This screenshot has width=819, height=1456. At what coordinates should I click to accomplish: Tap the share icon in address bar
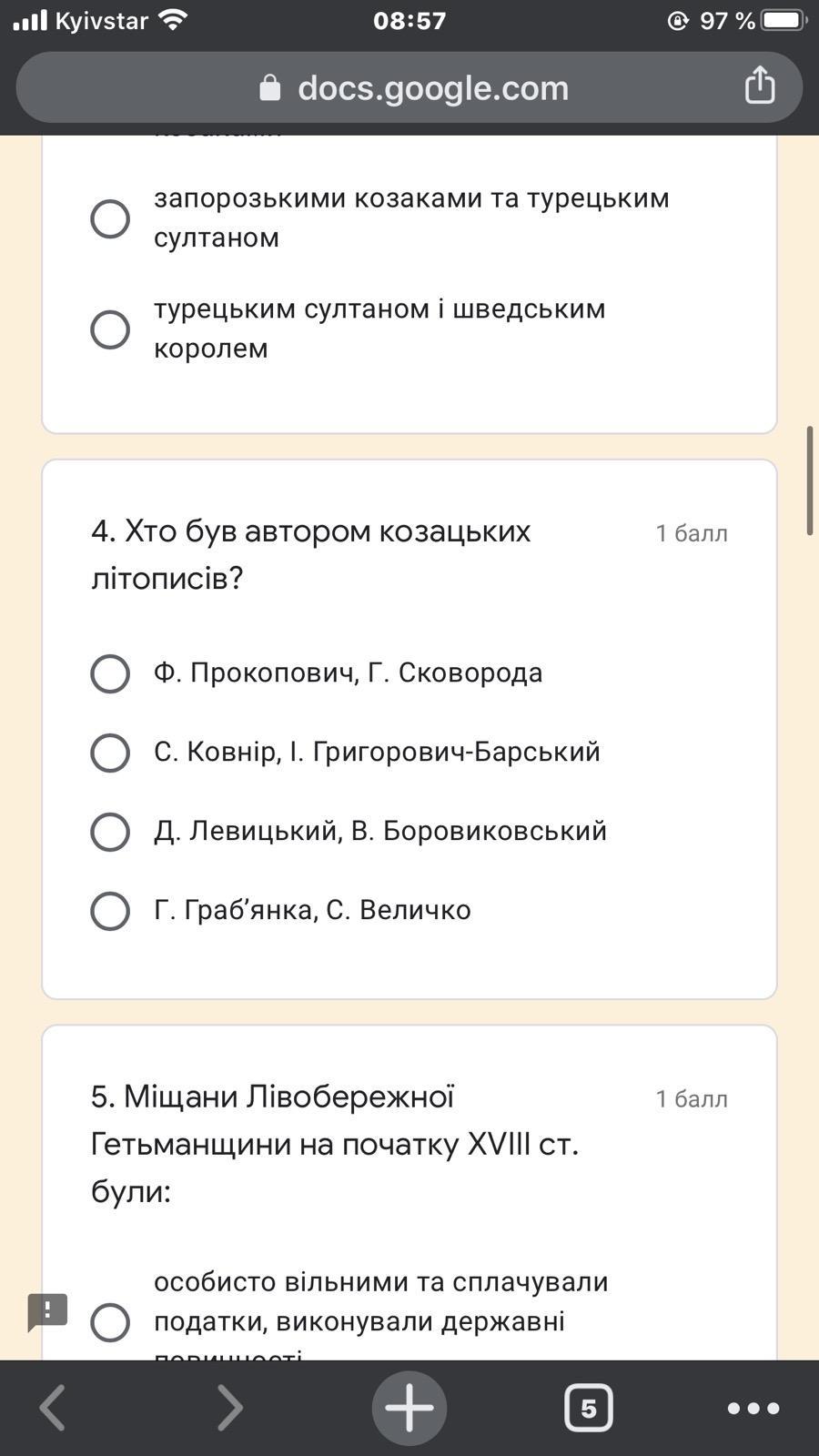(760, 86)
